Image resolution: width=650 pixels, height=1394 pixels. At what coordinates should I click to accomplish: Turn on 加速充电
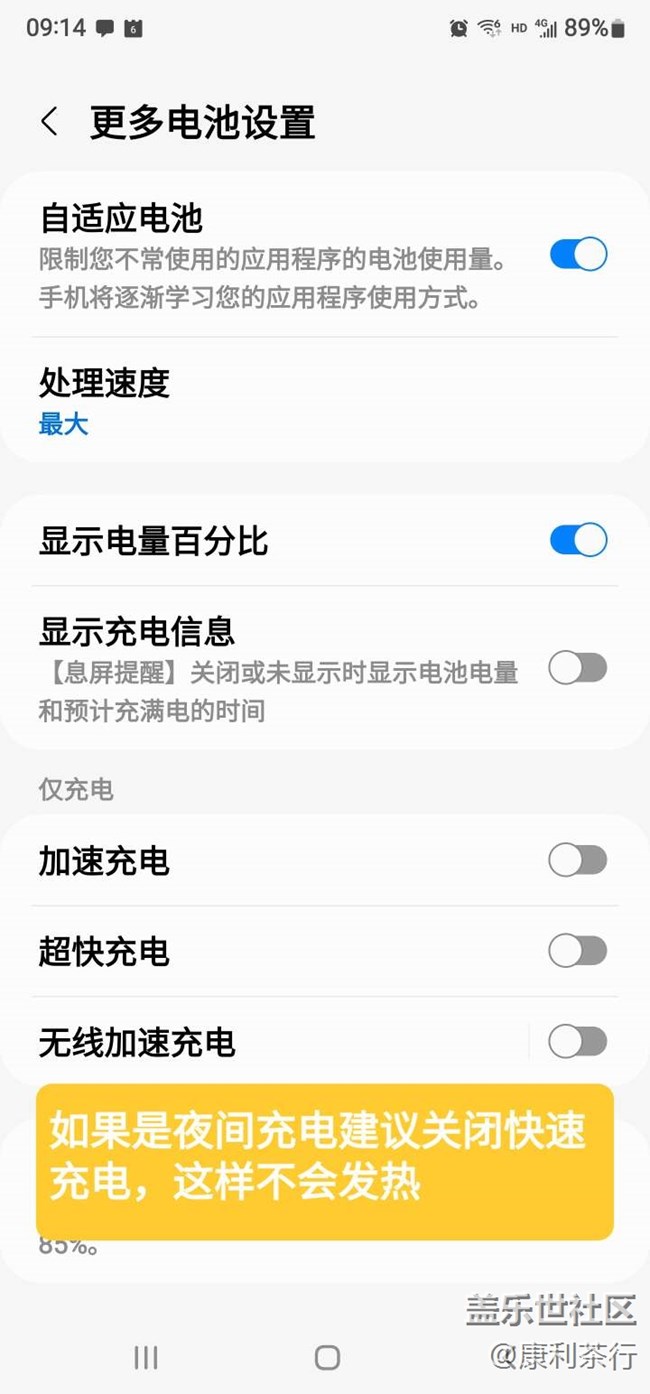pos(578,860)
